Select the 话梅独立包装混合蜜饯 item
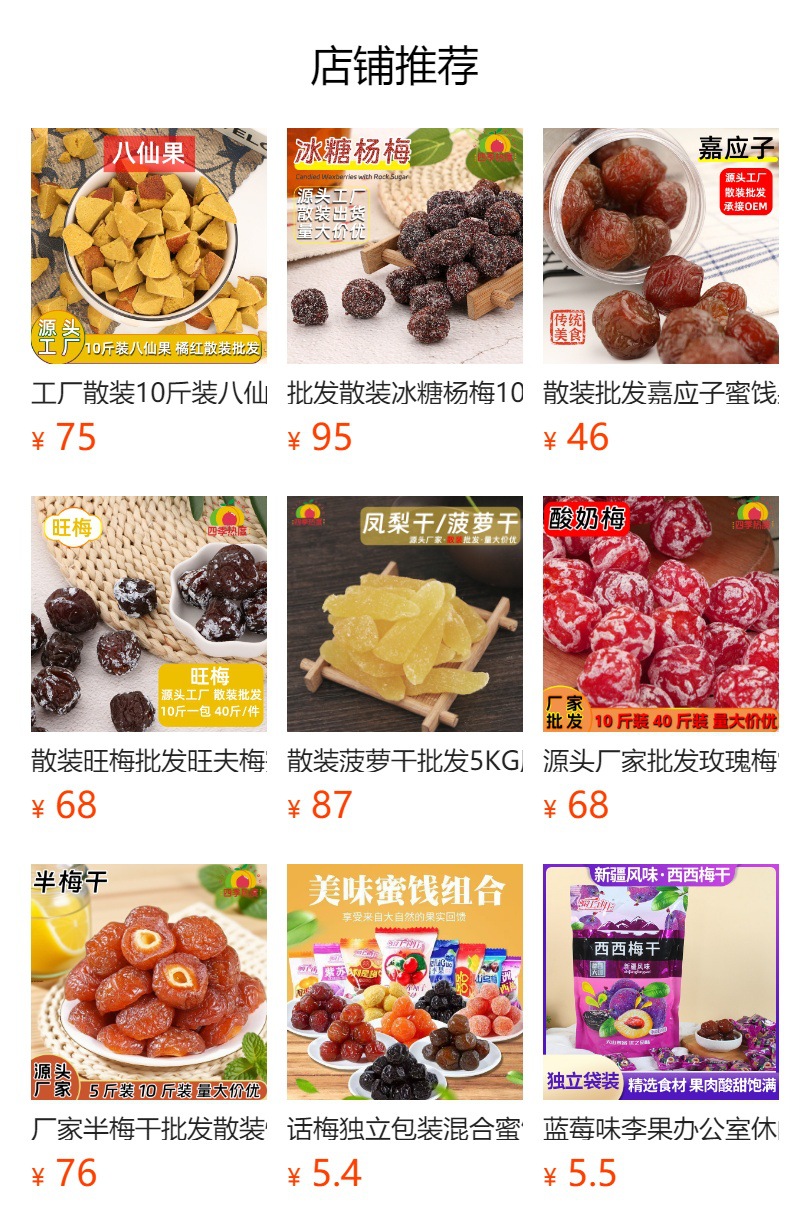 tap(404, 982)
